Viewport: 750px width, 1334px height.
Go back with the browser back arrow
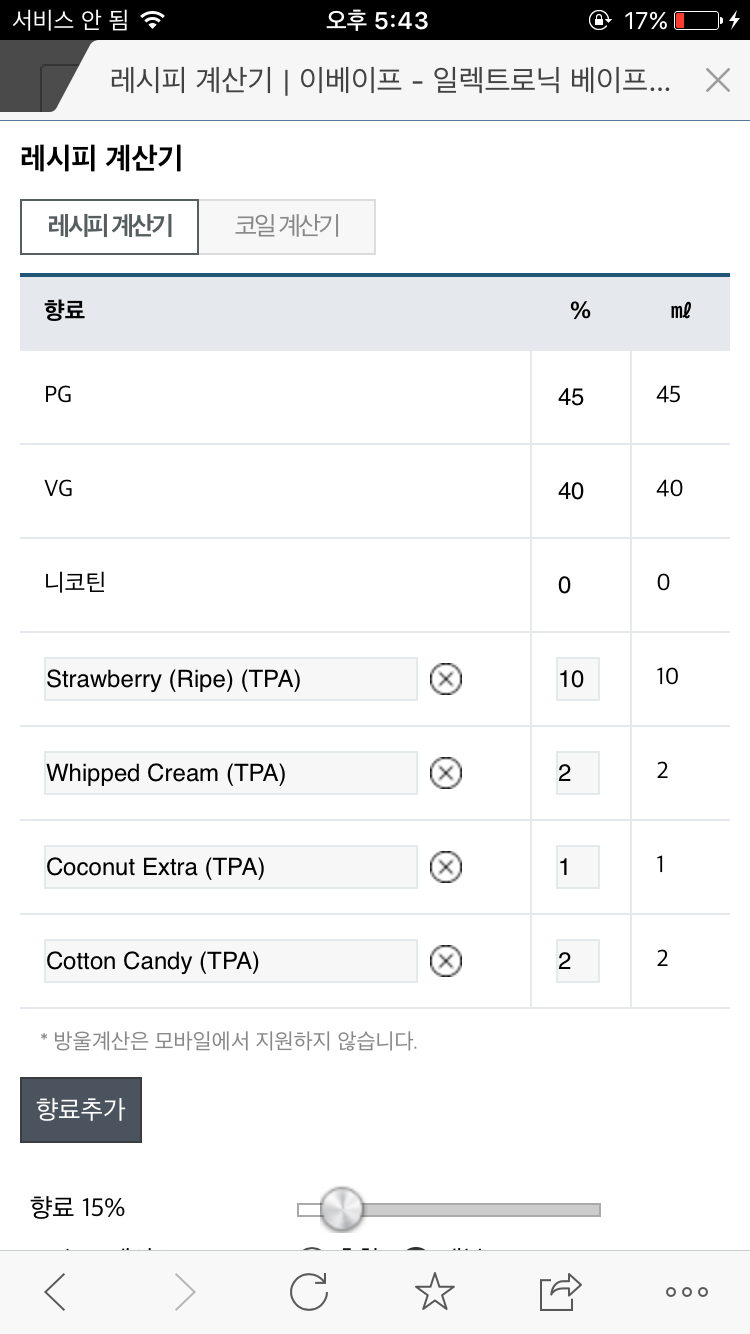55,1292
